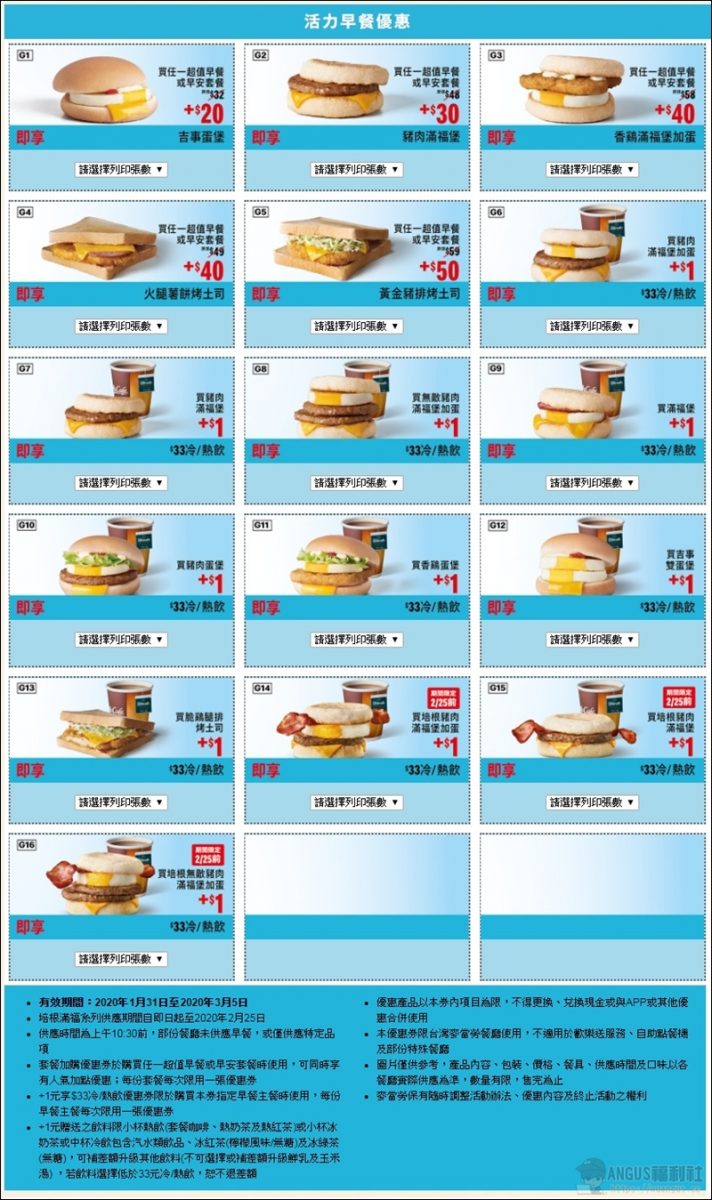Open print quantity dropdown for G5 黃金豬排烤土司
Viewport: 712px width, 1200px height.
[357, 326]
